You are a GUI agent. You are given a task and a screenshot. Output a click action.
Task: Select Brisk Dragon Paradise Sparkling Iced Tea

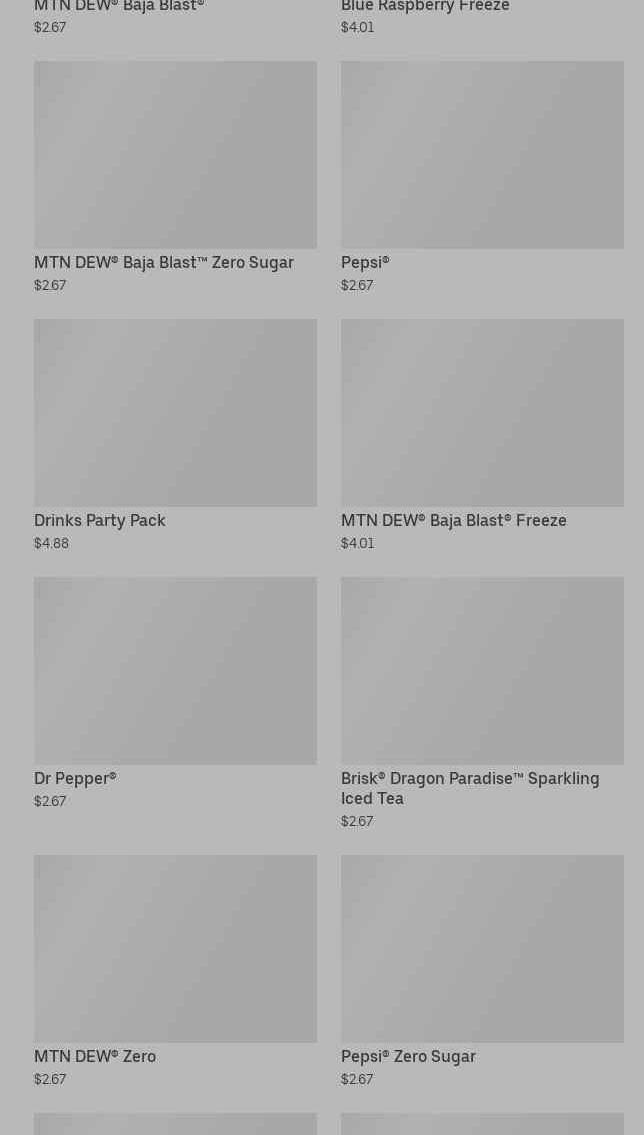[x=482, y=704]
